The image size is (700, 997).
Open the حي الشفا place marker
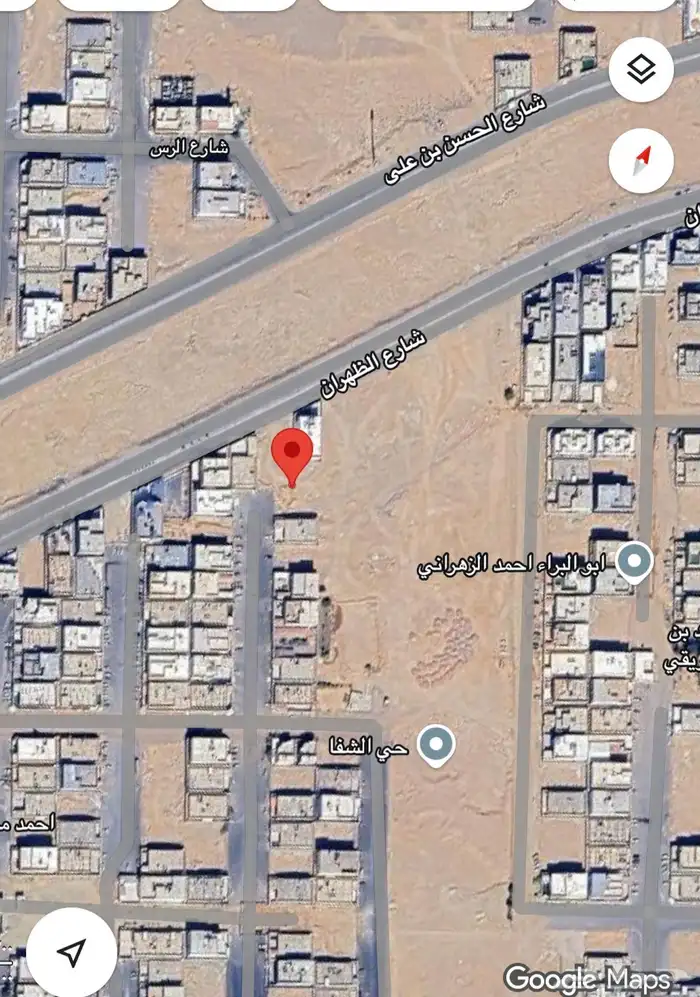click(435, 745)
